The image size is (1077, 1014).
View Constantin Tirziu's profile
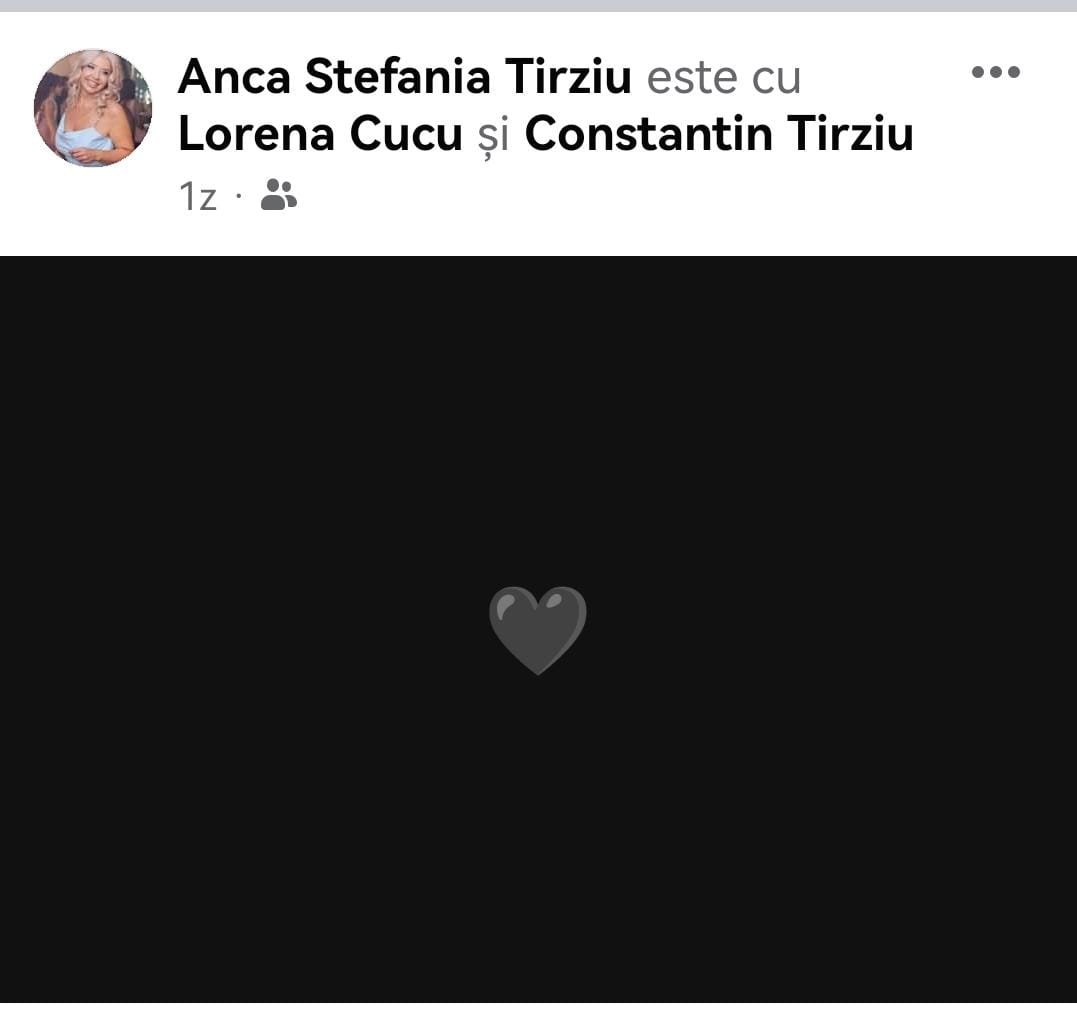tap(718, 135)
